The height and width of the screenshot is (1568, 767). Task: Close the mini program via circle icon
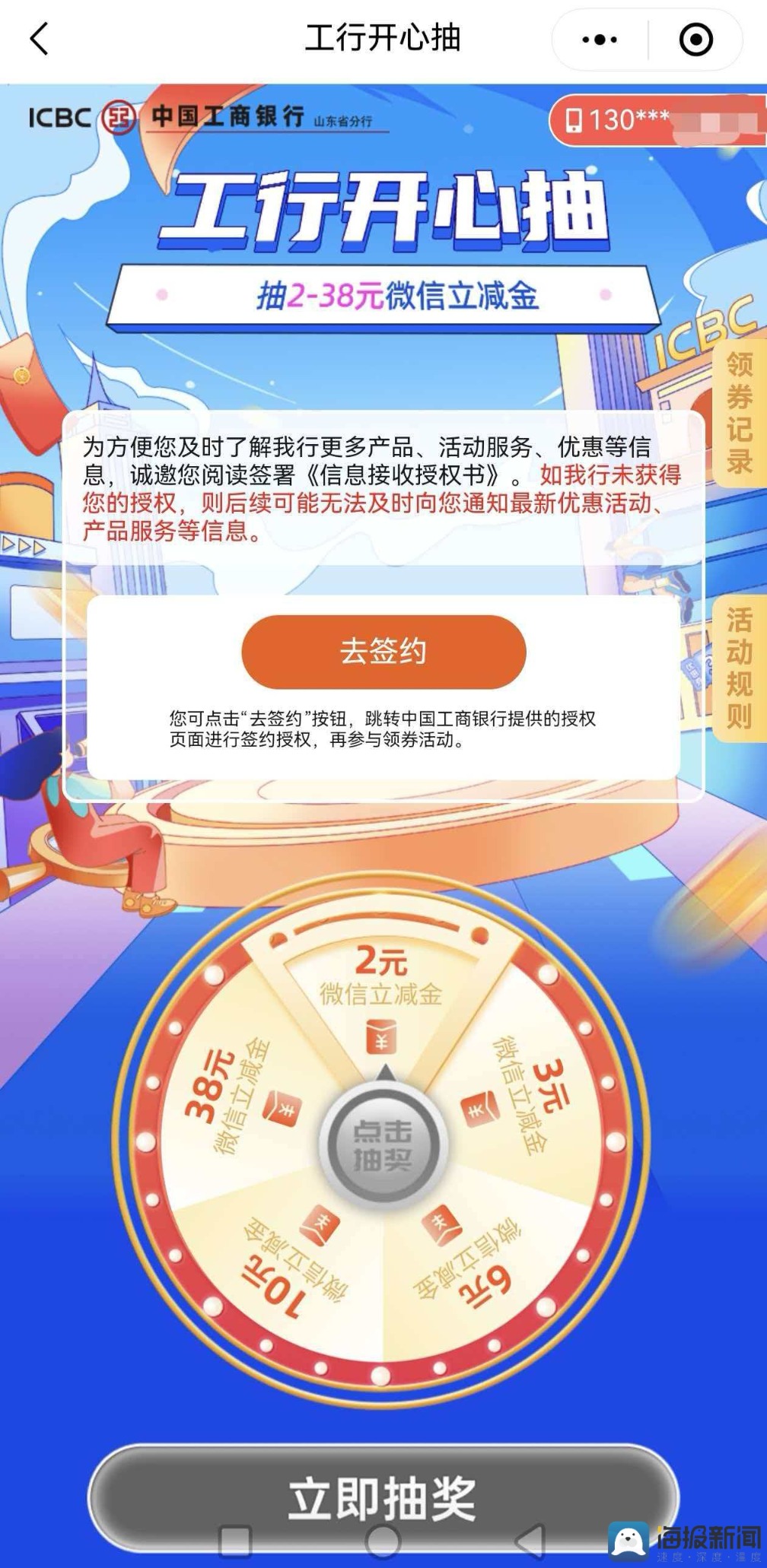click(x=695, y=40)
